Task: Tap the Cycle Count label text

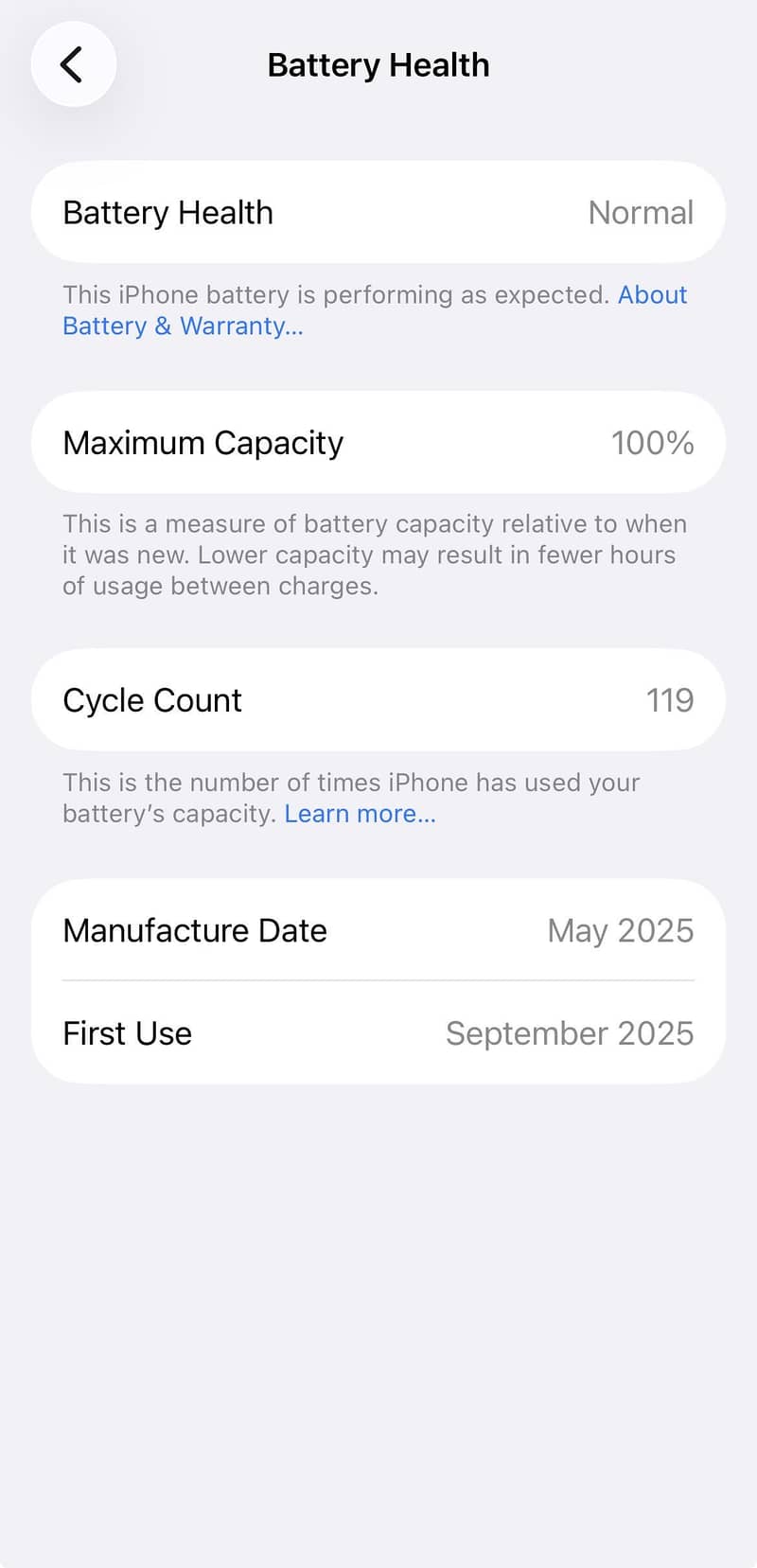Action: click(151, 699)
